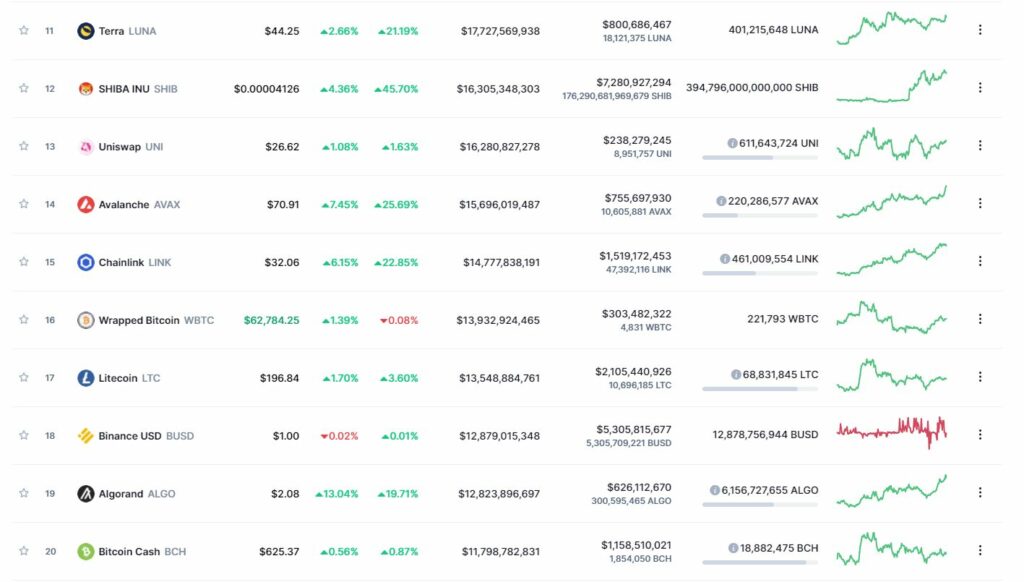The image size is (1024, 582).
Task: Open Bitcoin Cash three-dot menu
Action: click(x=980, y=551)
